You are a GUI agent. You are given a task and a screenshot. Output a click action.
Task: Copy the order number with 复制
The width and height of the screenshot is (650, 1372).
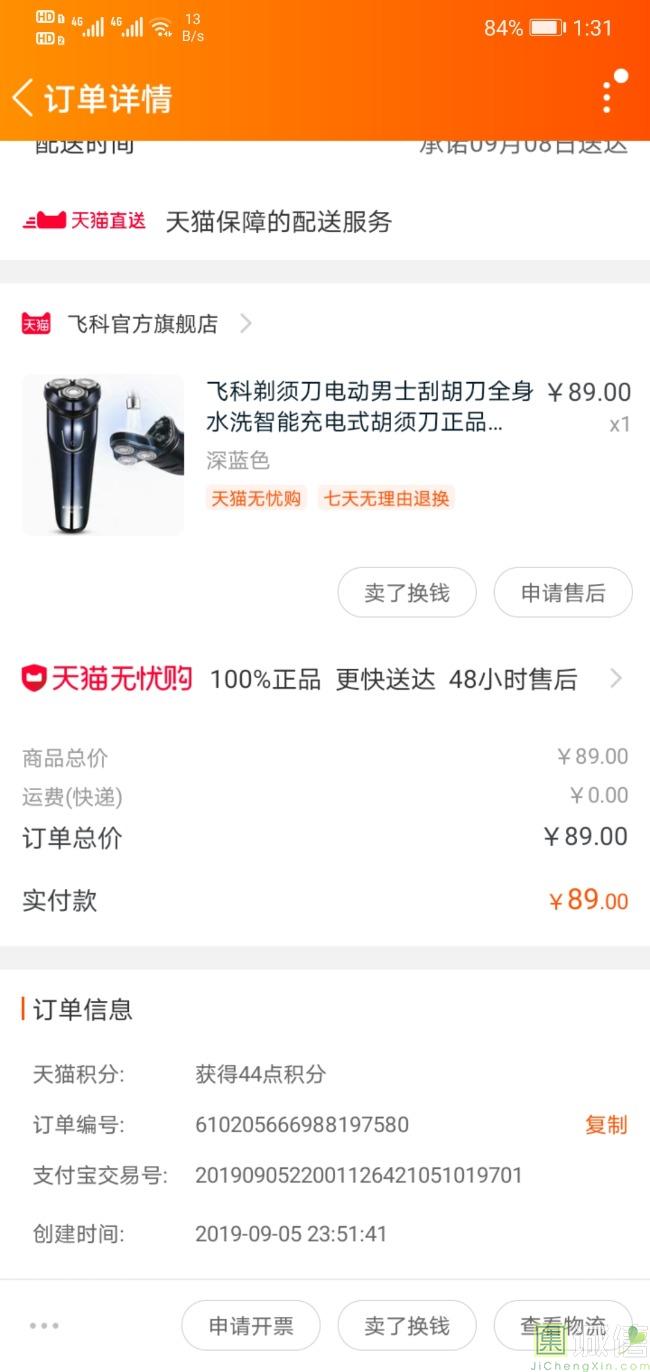click(605, 1125)
